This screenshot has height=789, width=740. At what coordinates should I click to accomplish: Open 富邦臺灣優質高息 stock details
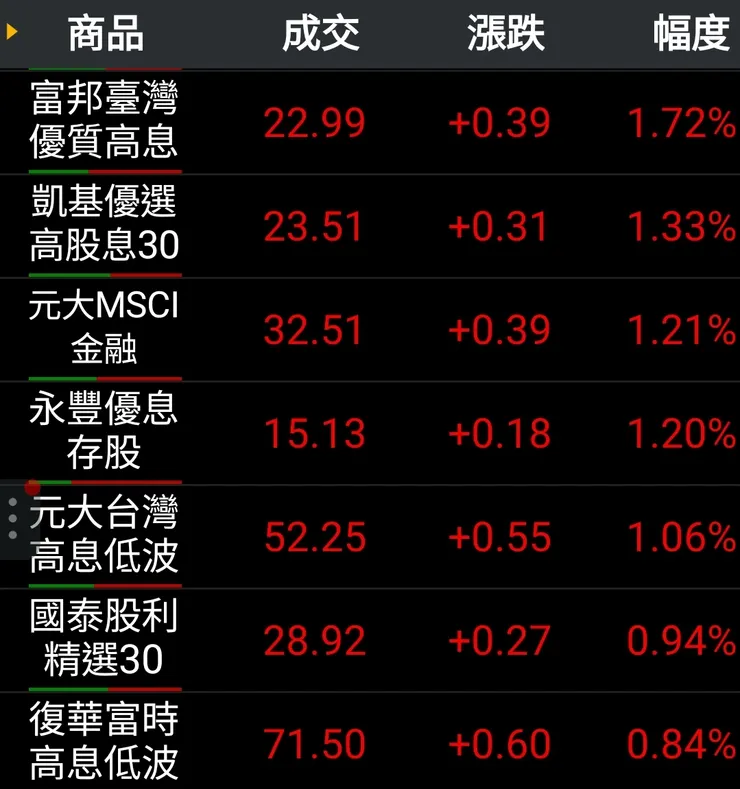[x=100, y=120]
